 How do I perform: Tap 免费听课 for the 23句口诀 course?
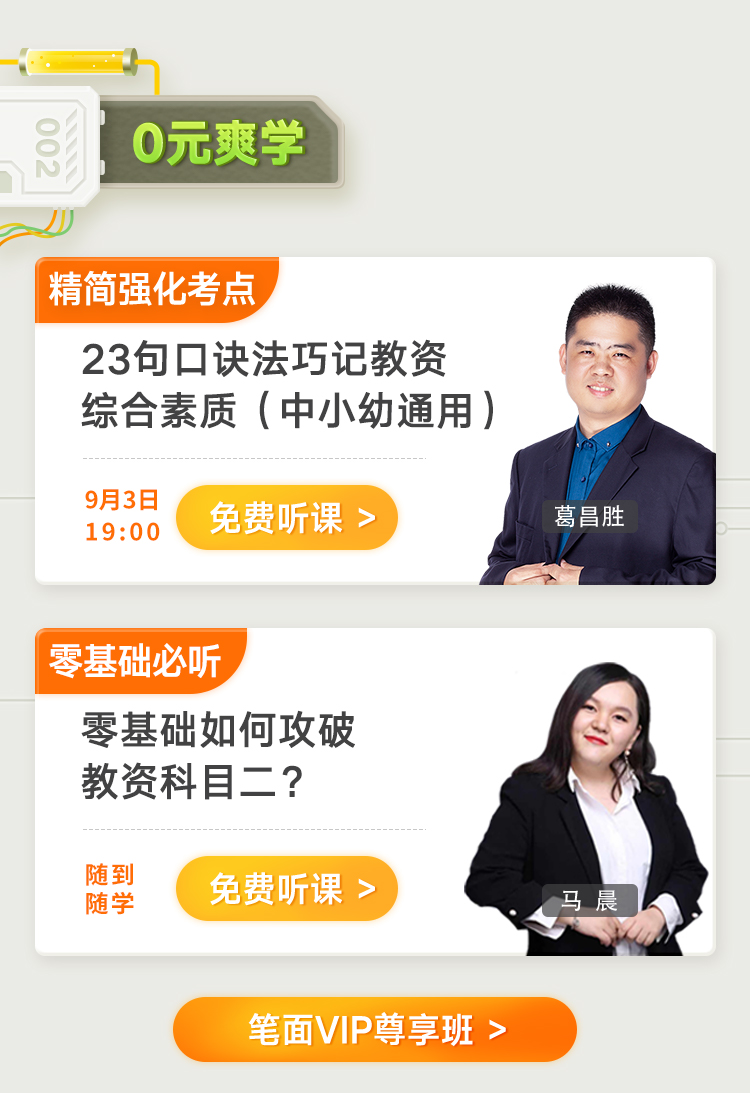tap(287, 518)
